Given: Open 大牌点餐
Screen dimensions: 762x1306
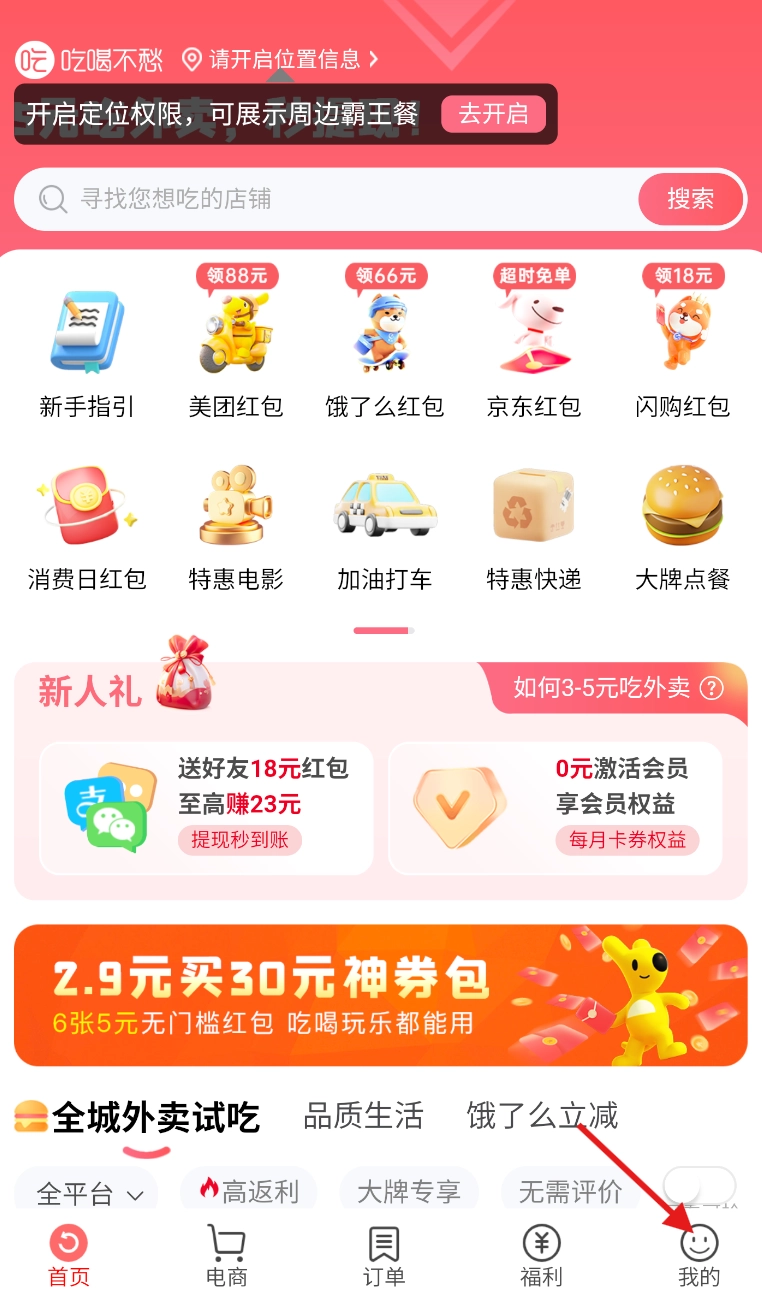Looking at the screenshot, I should [x=683, y=527].
